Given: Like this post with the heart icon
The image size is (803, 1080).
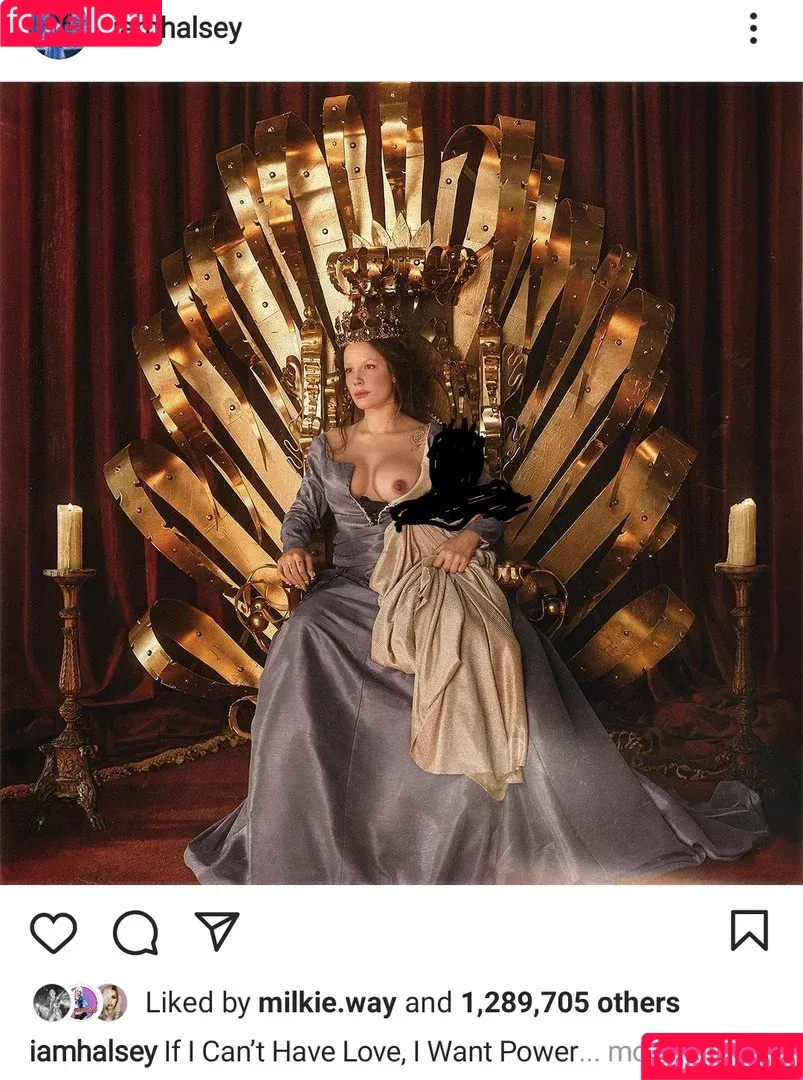Looking at the screenshot, I should [x=53, y=932].
